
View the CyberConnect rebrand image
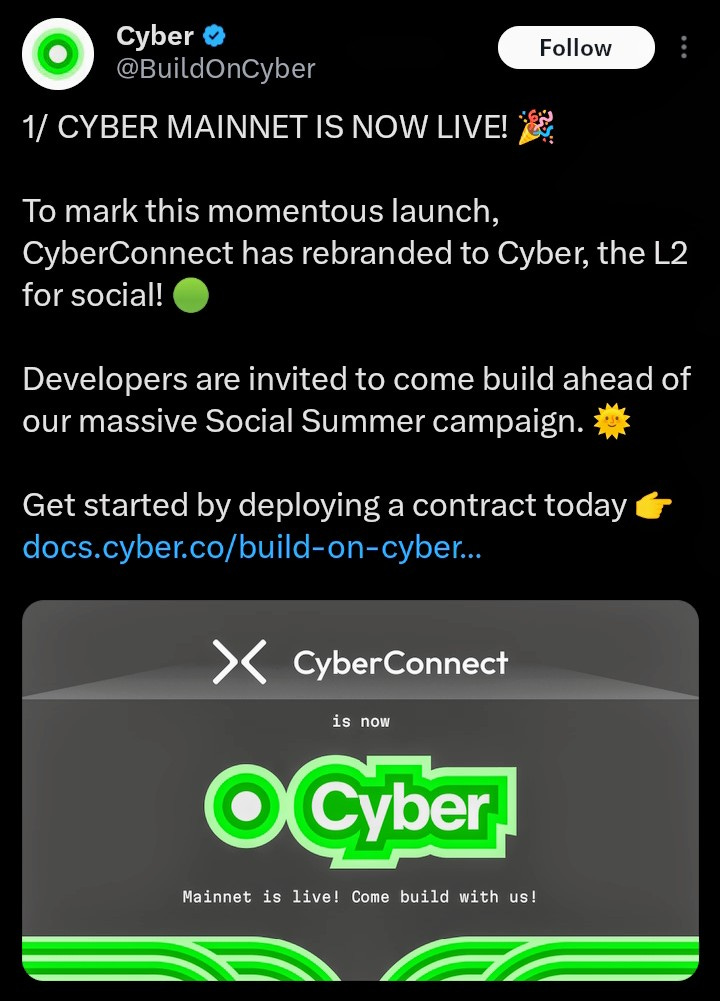pos(360,790)
